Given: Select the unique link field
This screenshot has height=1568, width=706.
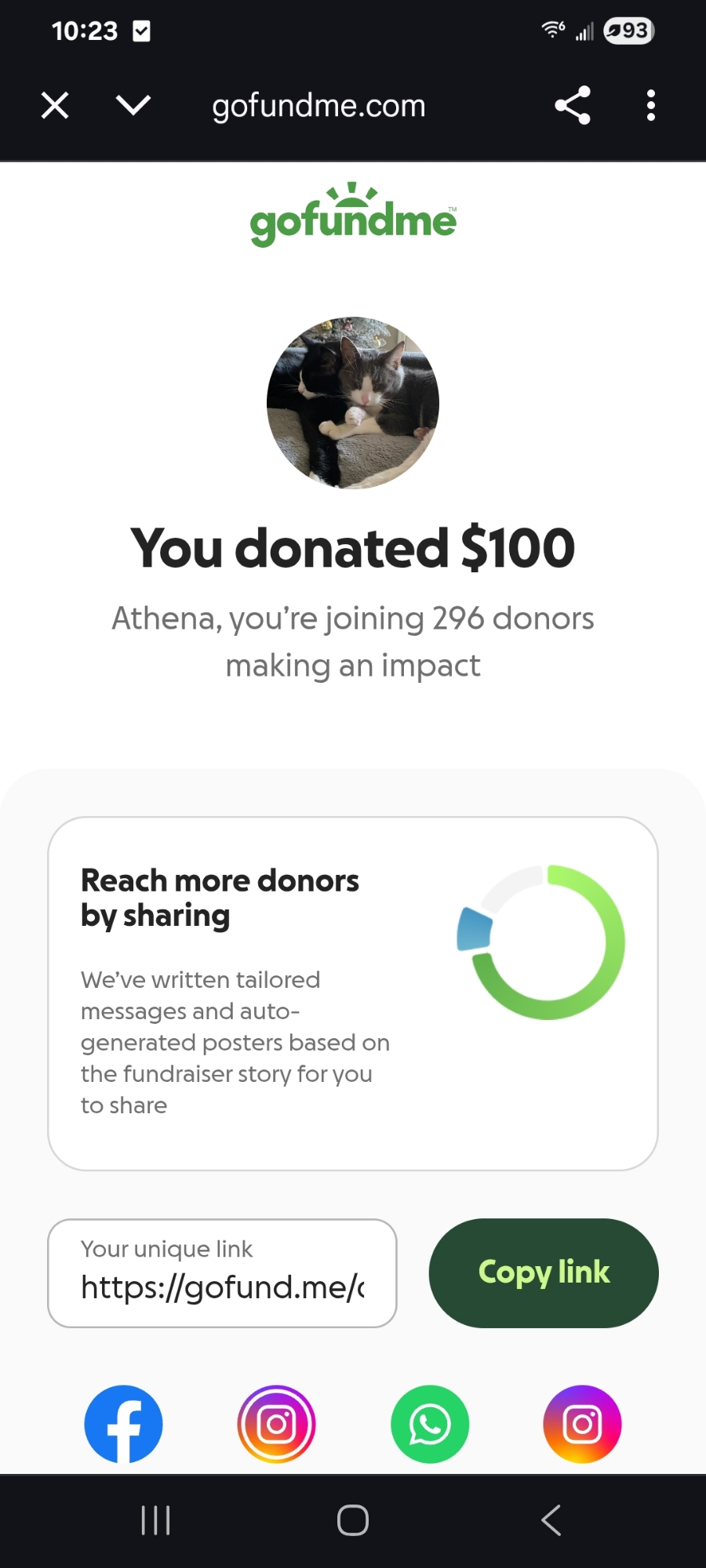Looking at the screenshot, I should (x=222, y=1272).
